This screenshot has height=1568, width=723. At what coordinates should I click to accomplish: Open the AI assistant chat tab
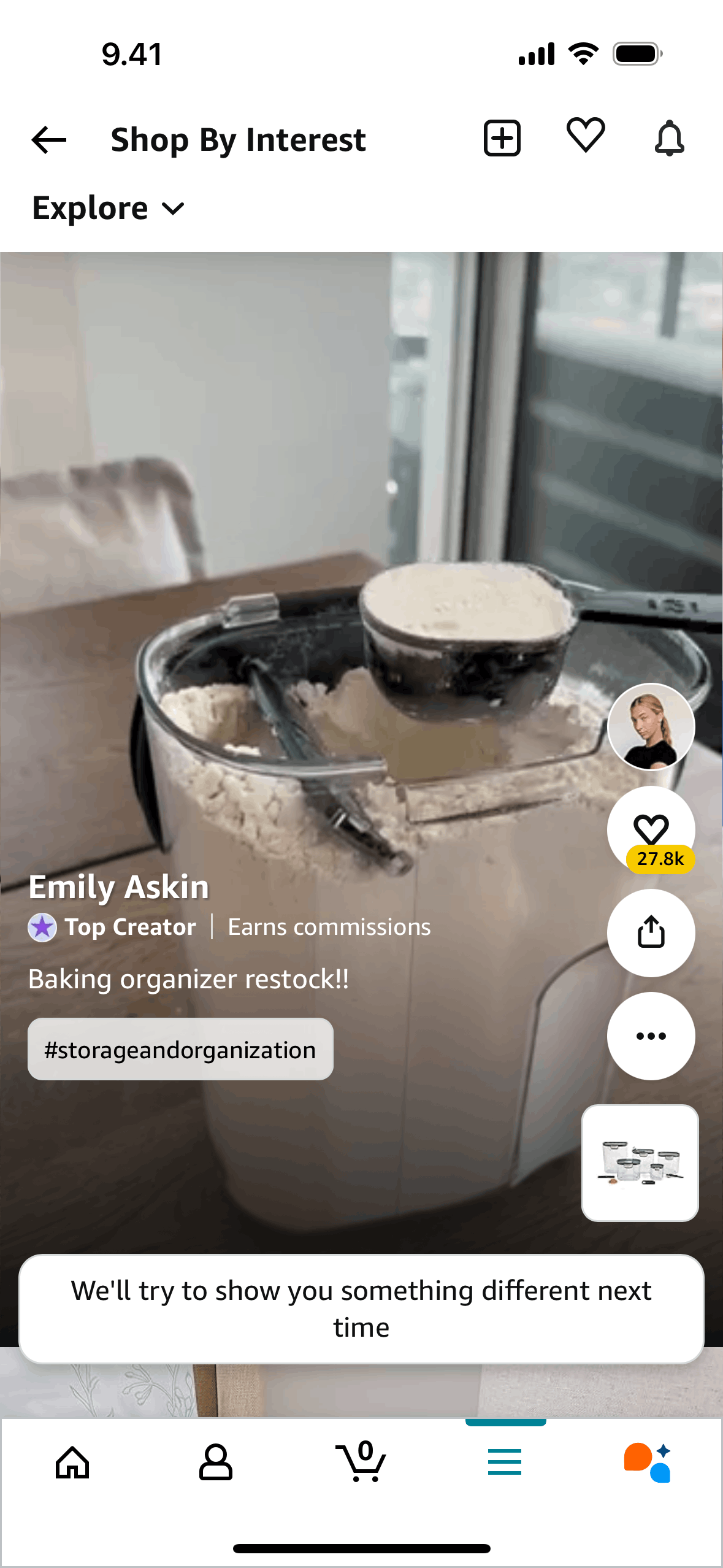click(x=648, y=1462)
